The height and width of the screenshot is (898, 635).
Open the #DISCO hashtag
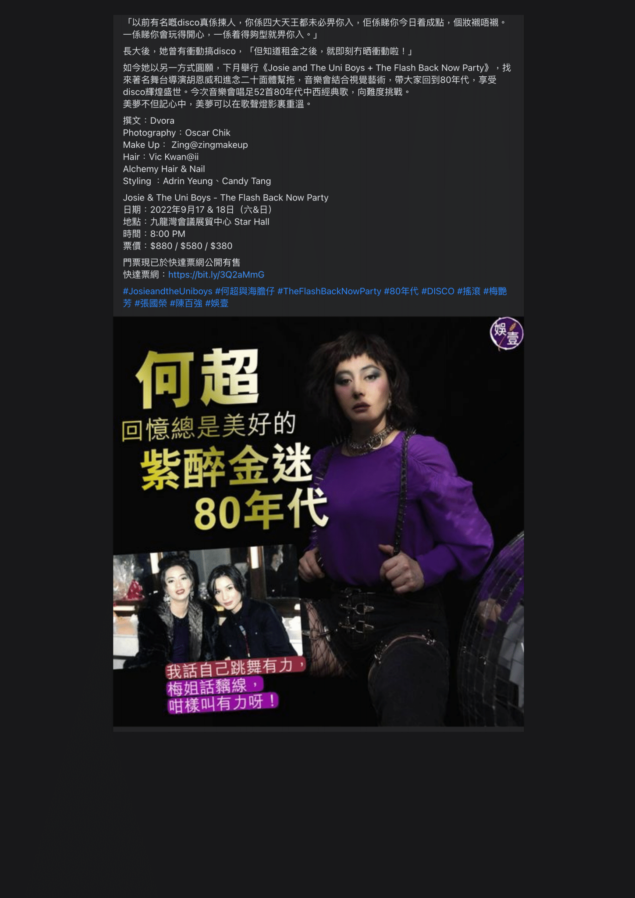[438, 291]
